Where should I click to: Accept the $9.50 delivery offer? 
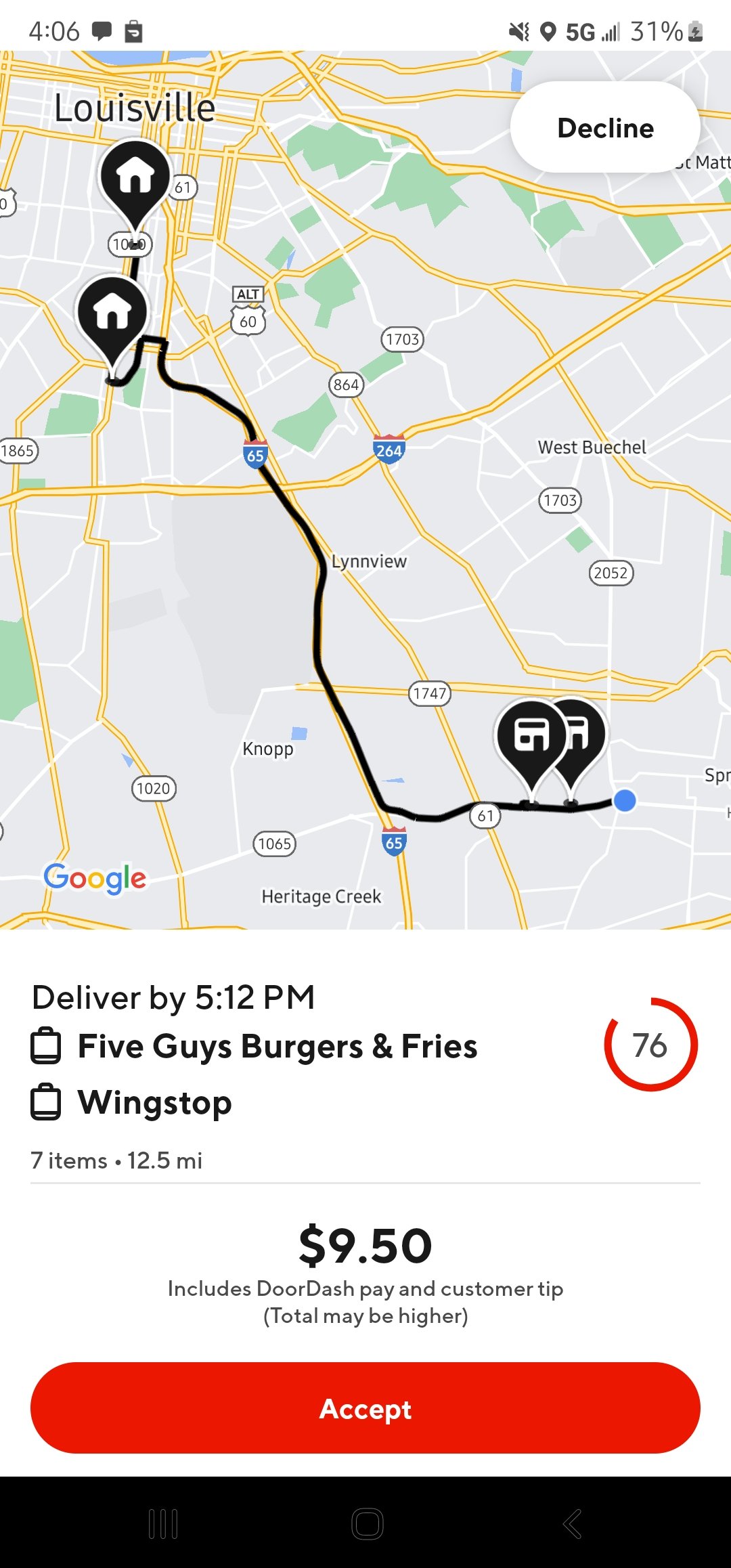[x=365, y=1408]
